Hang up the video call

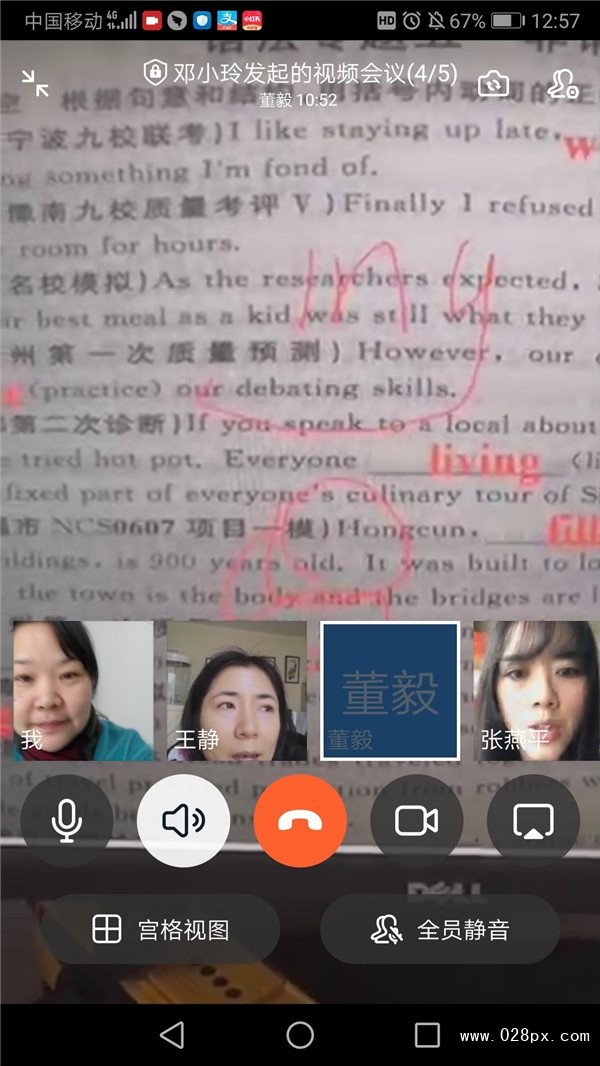click(x=300, y=821)
